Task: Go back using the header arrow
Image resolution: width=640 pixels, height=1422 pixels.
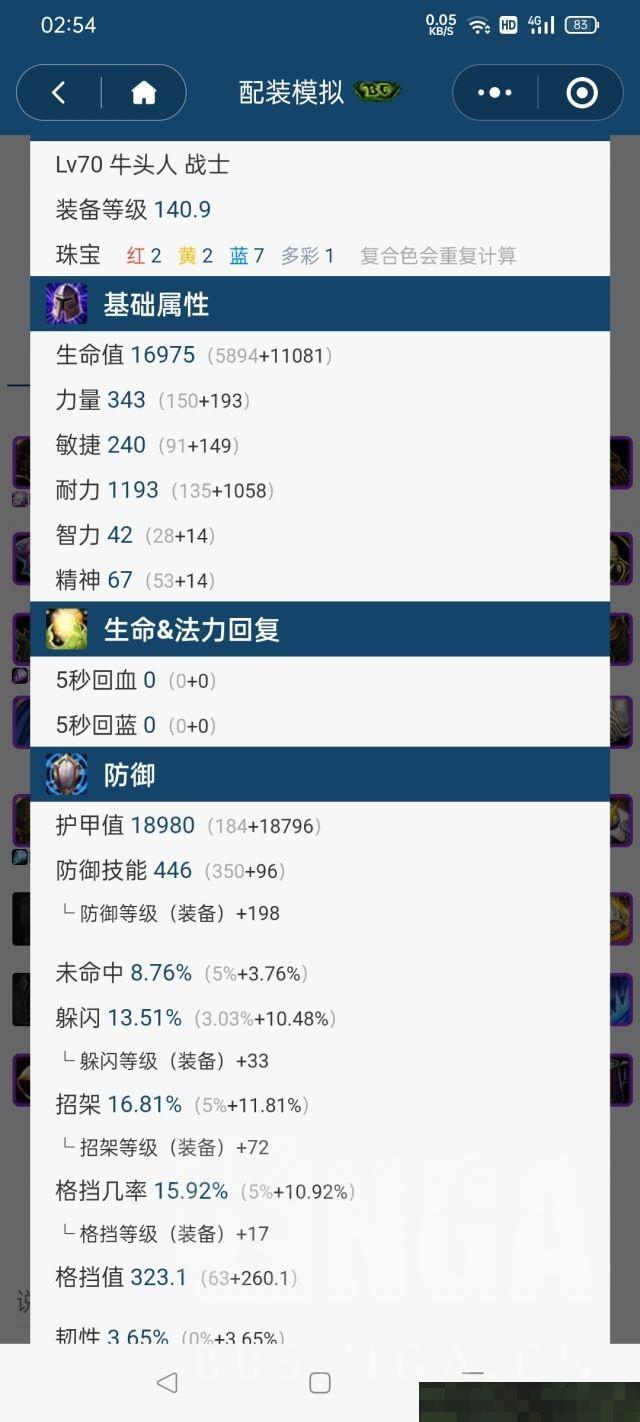Action: pyautogui.click(x=58, y=93)
